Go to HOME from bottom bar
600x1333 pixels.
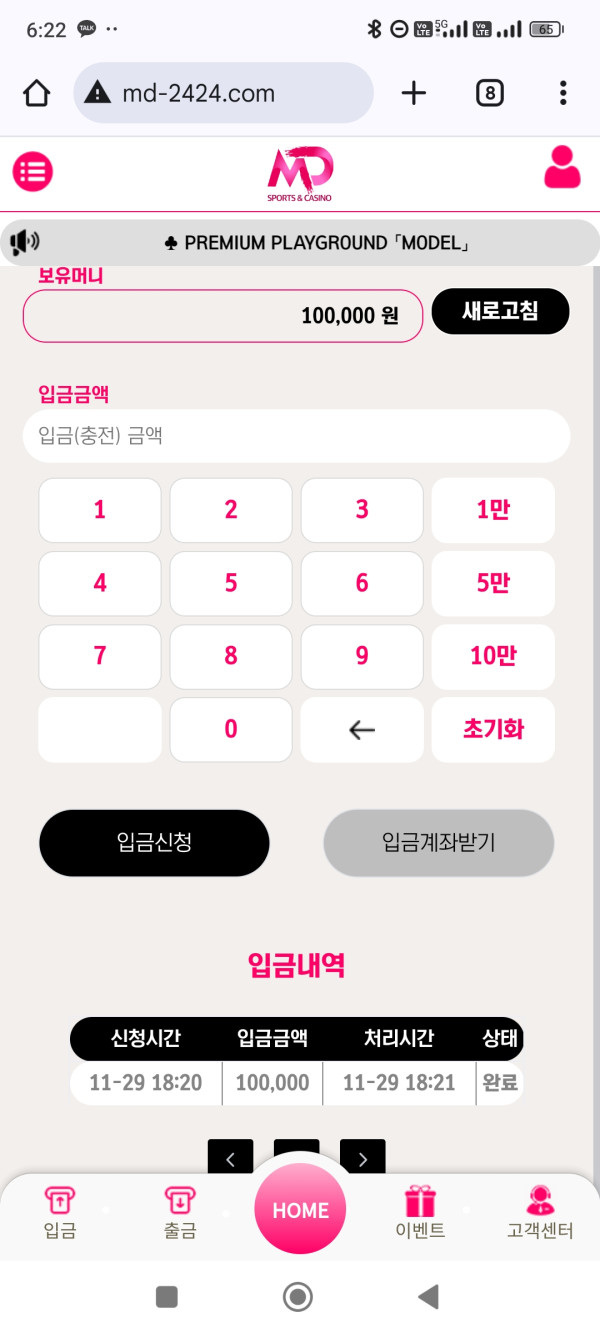300,1210
